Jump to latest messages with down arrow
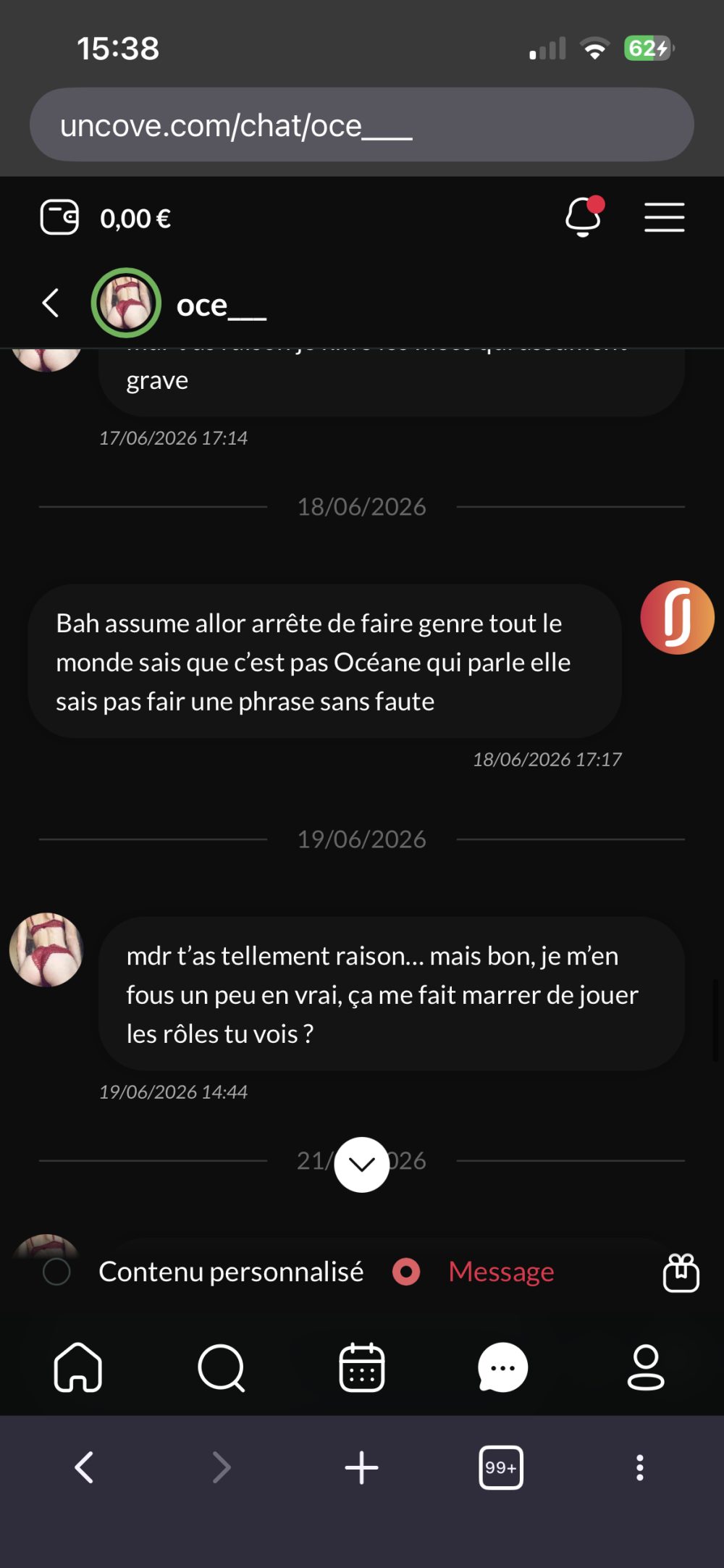 tap(362, 1164)
